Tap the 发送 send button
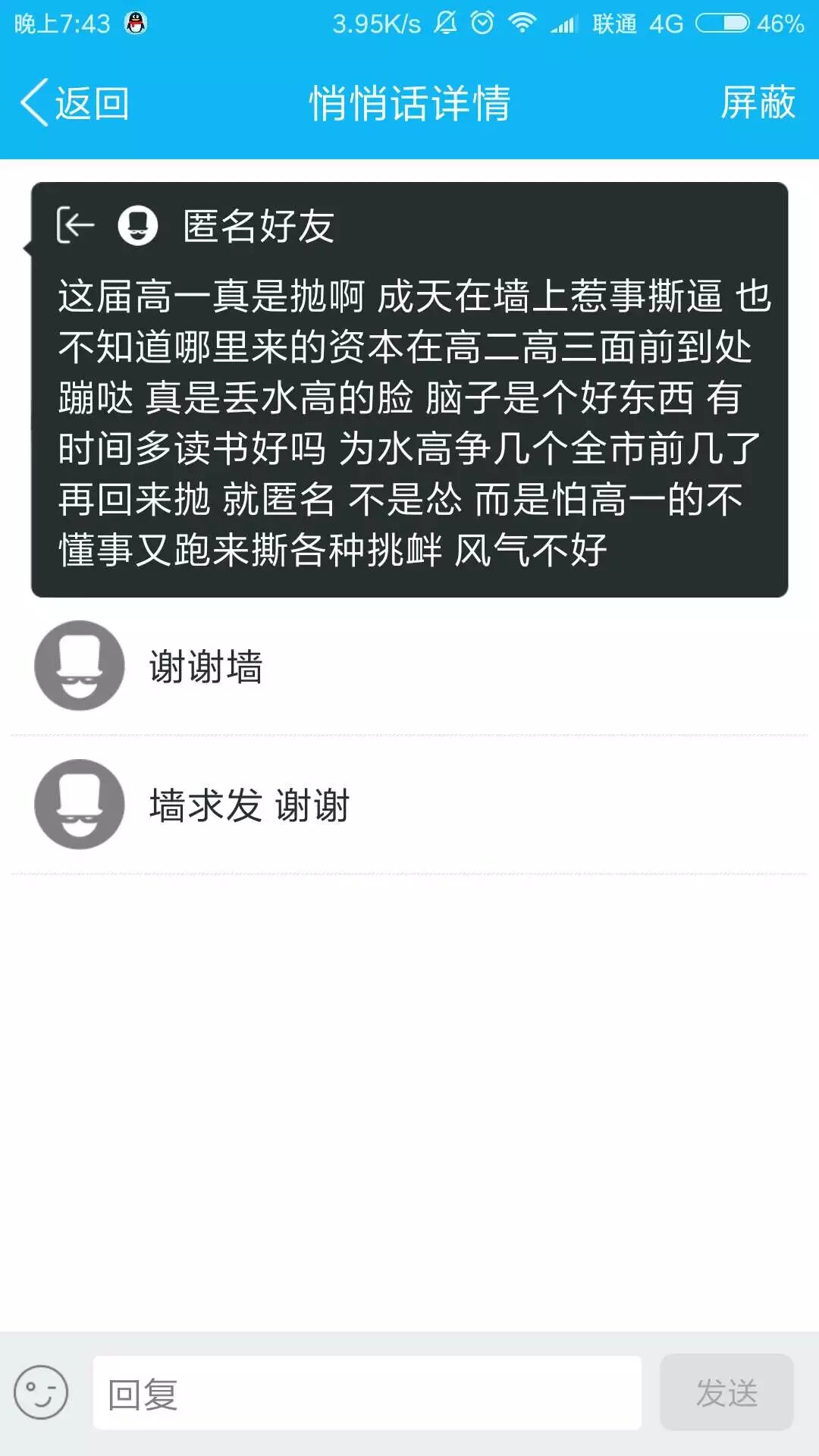The image size is (819, 1456). 726,1393
